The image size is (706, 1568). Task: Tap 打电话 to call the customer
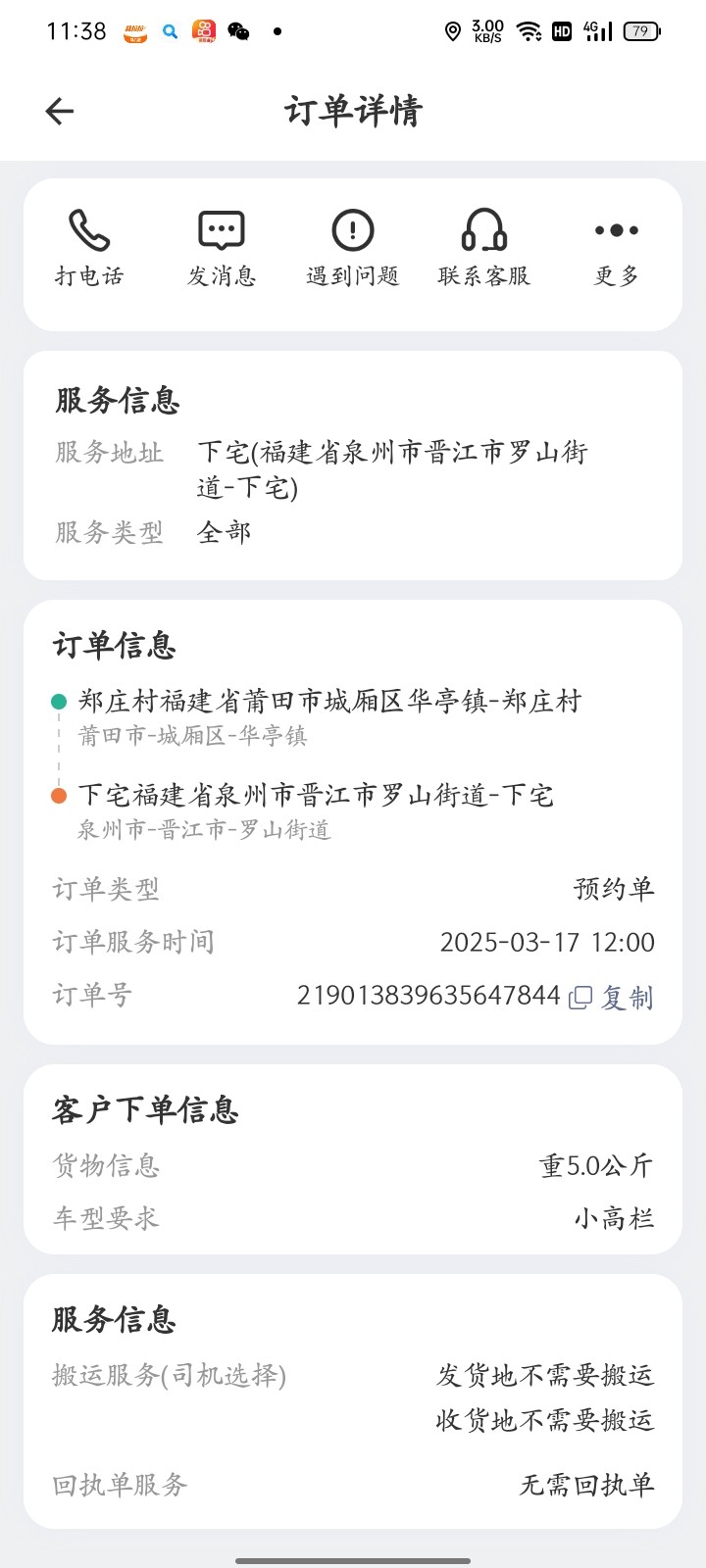(89, 249)
